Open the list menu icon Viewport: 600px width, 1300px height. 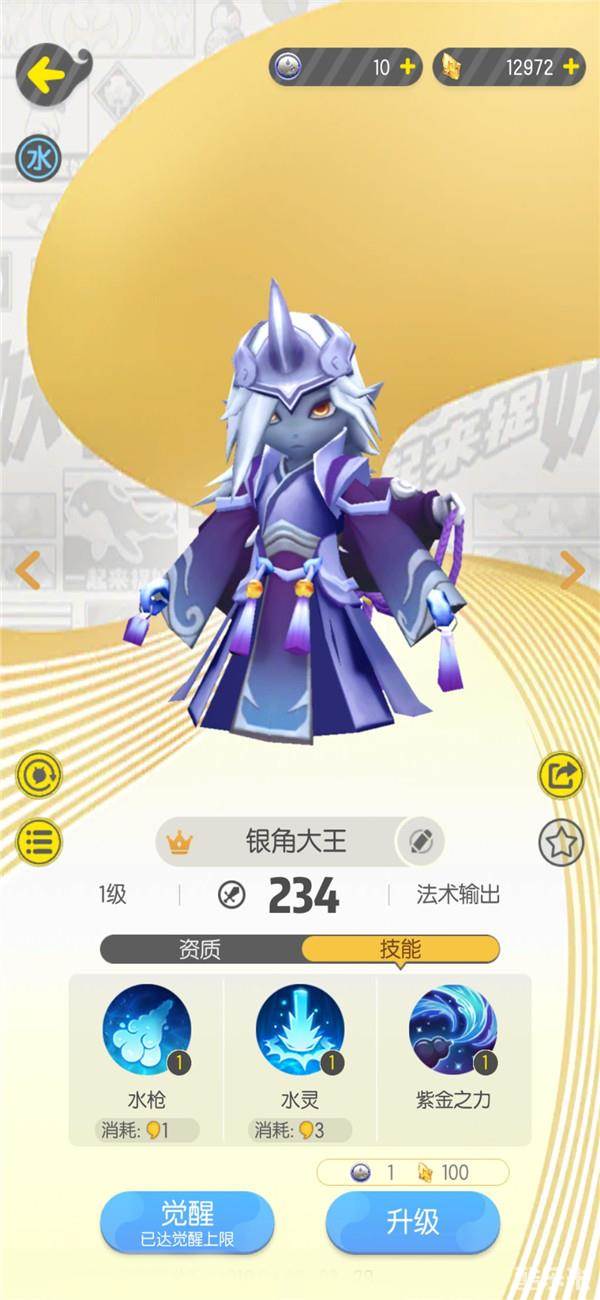[38, 841]
